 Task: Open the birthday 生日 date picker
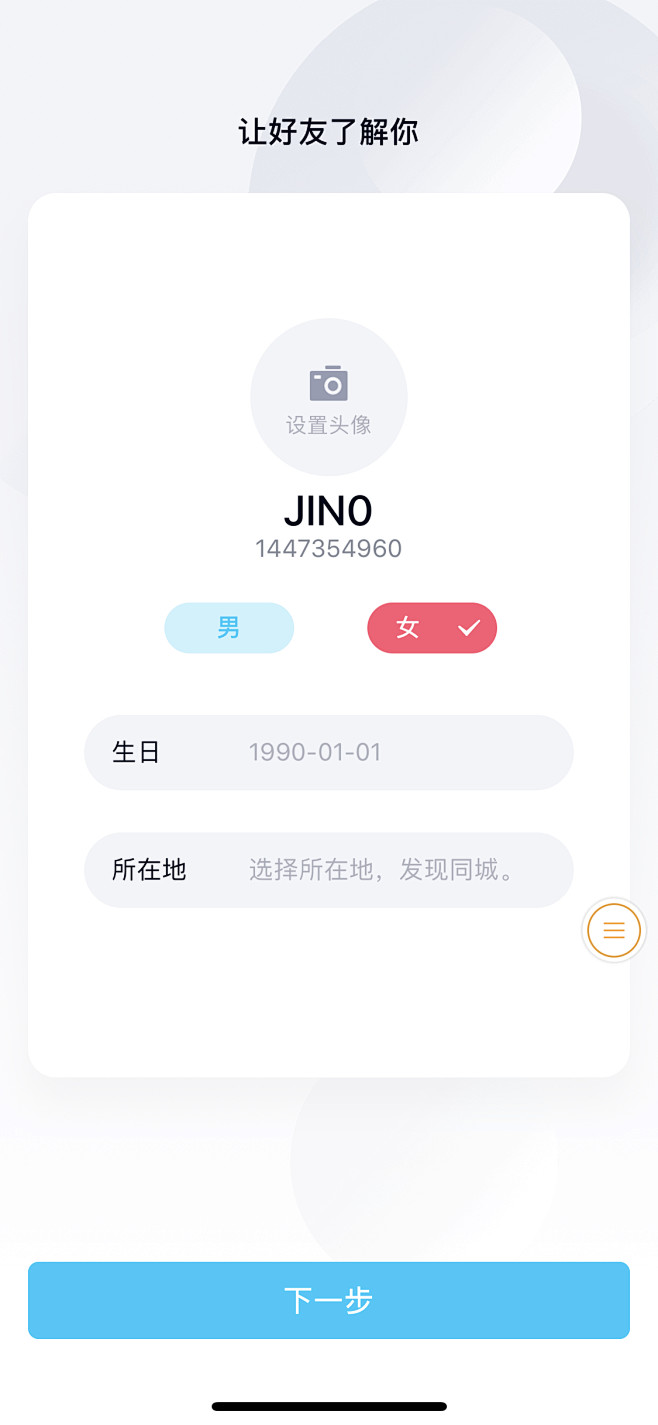pos(329,752)
